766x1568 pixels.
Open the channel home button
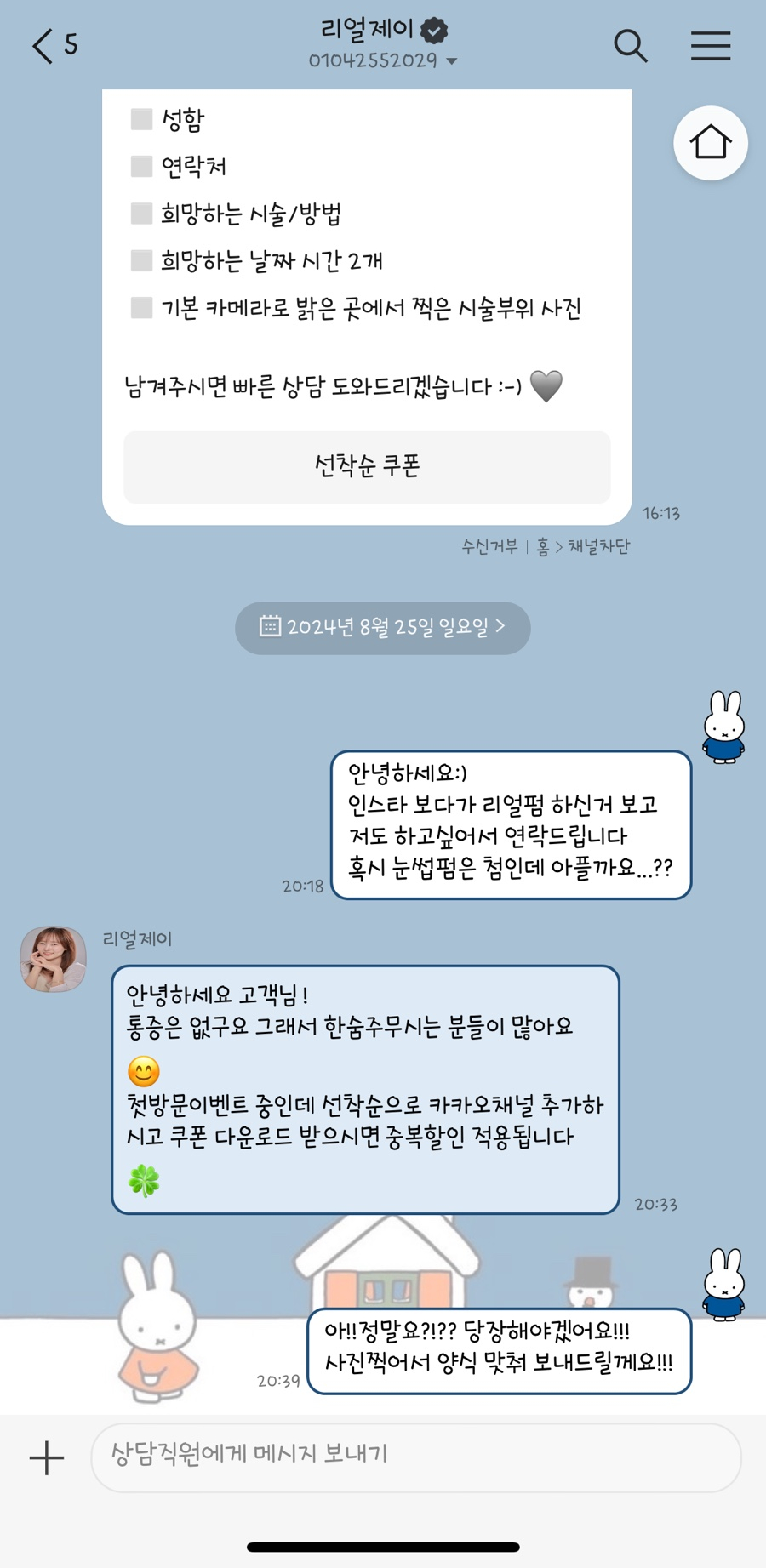(710, 143)
